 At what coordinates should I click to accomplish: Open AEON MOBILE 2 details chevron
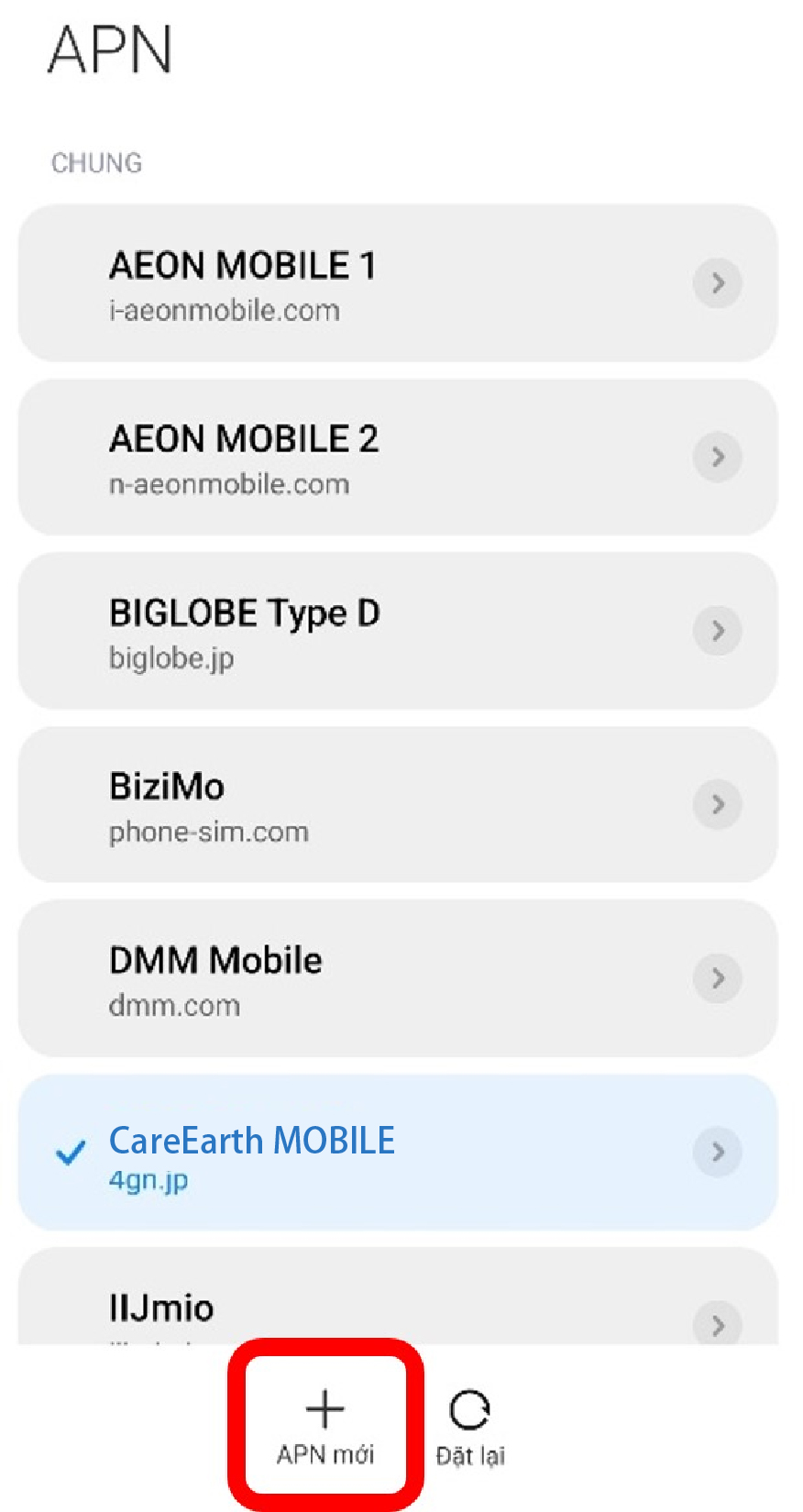click(718, 457)
